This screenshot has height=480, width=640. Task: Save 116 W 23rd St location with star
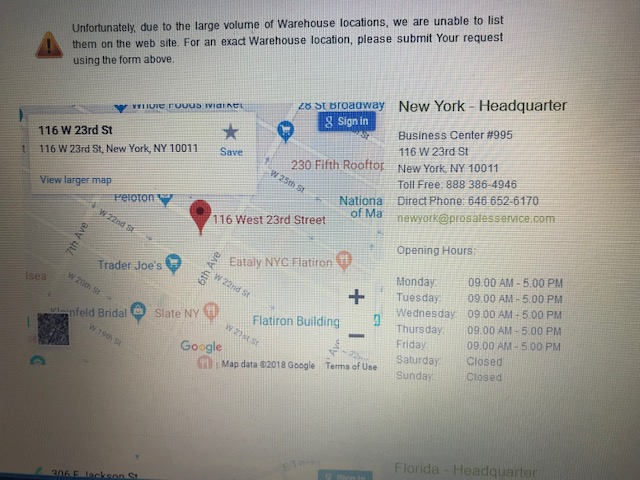[231, 134]
